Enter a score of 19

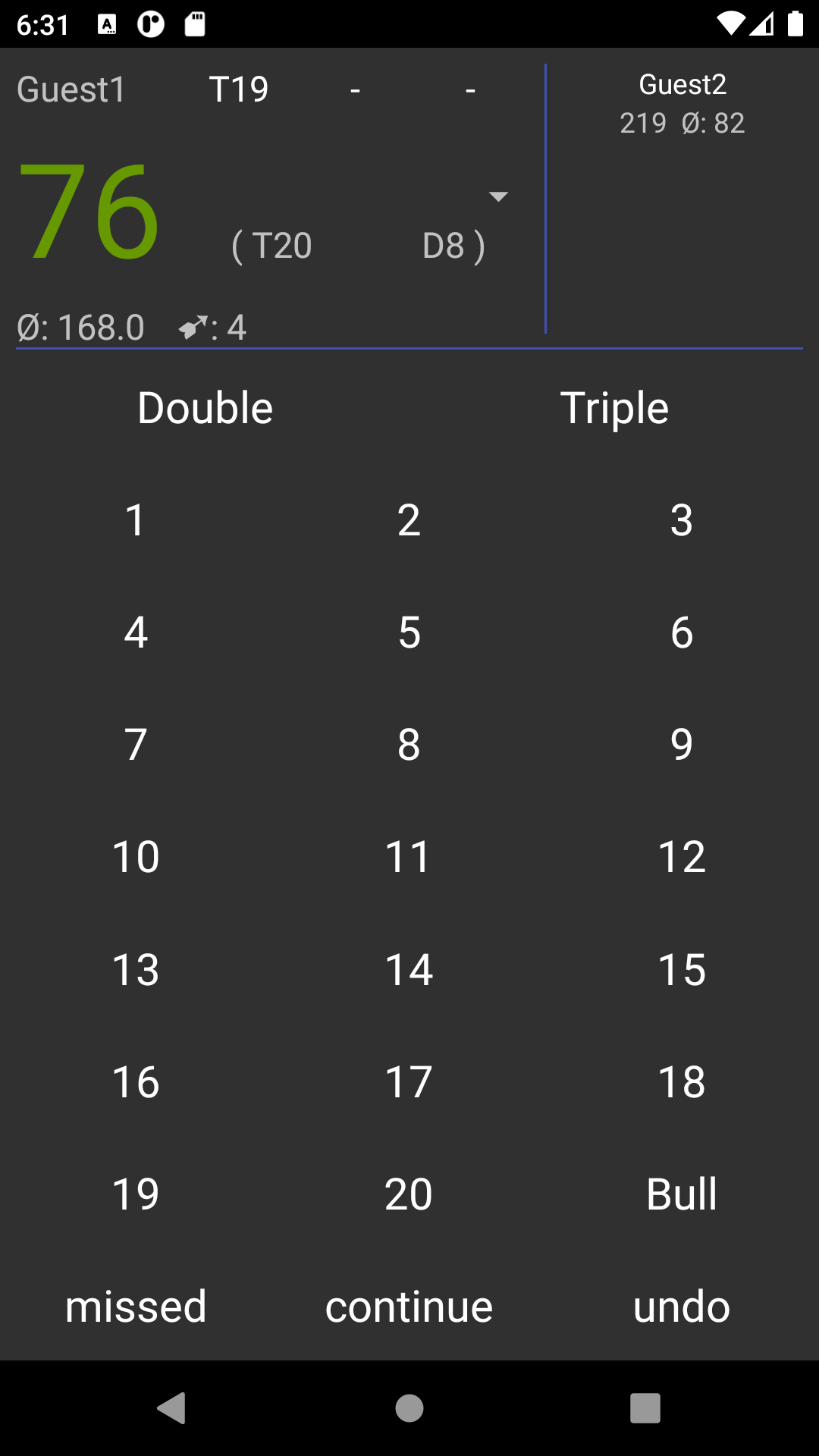136,1194
